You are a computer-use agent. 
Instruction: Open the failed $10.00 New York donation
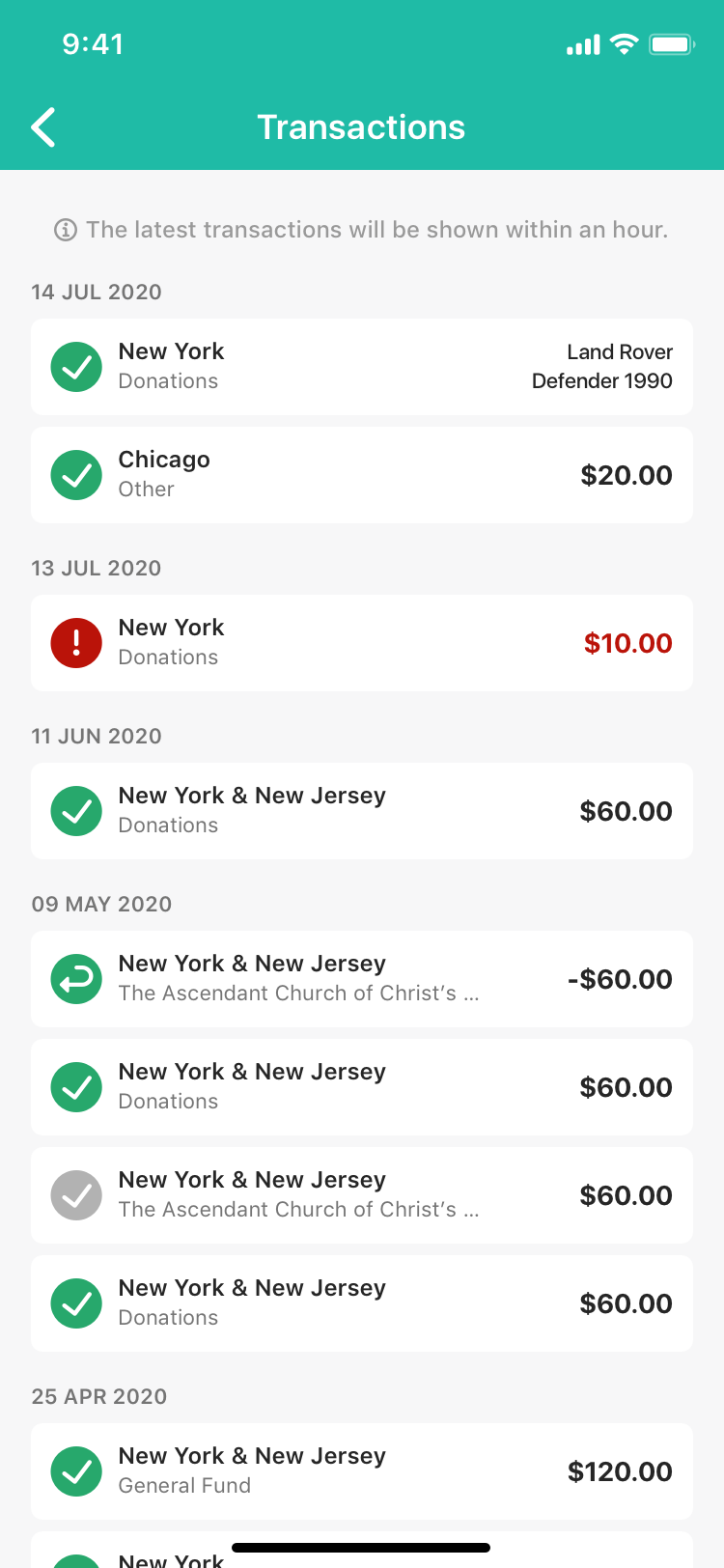362,642
